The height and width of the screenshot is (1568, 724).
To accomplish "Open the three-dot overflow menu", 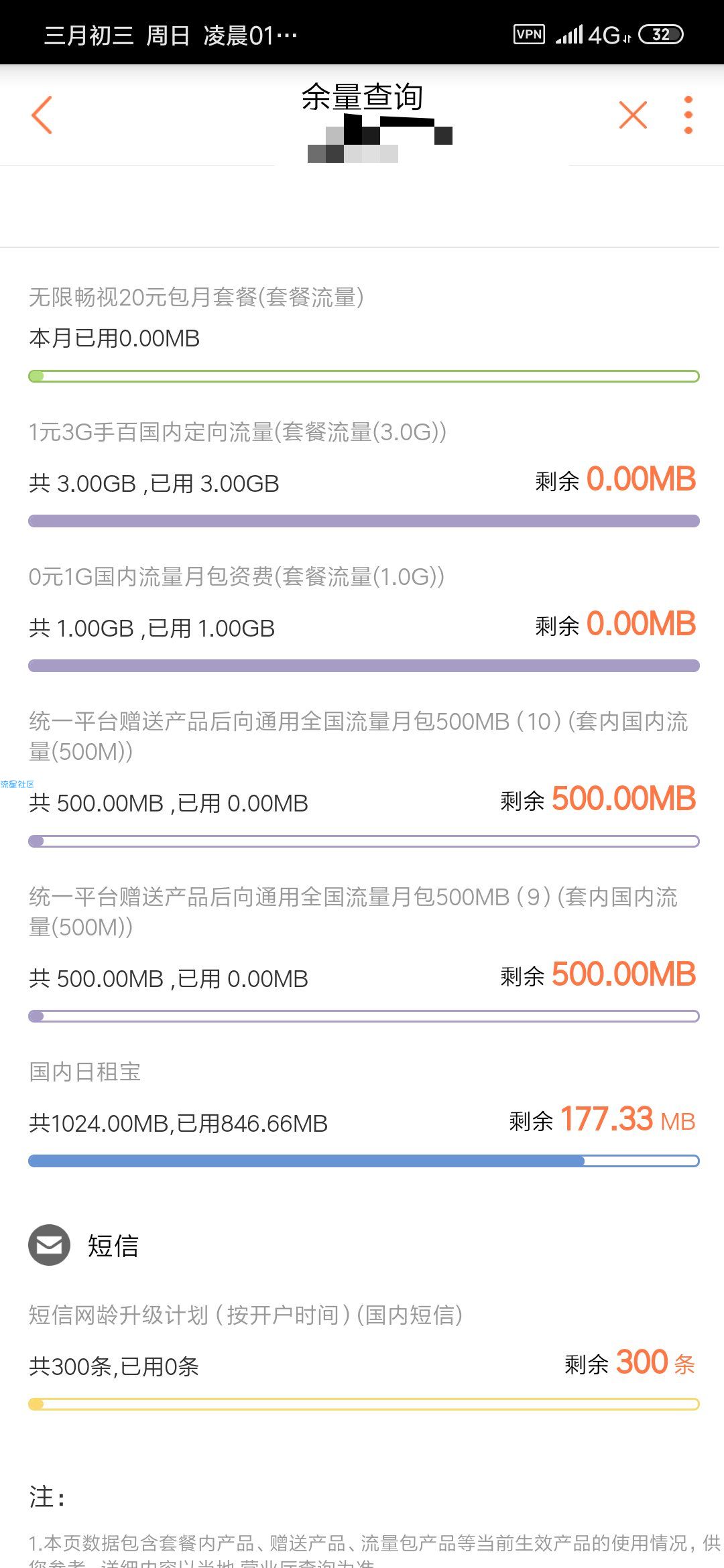I will (688, 115).
